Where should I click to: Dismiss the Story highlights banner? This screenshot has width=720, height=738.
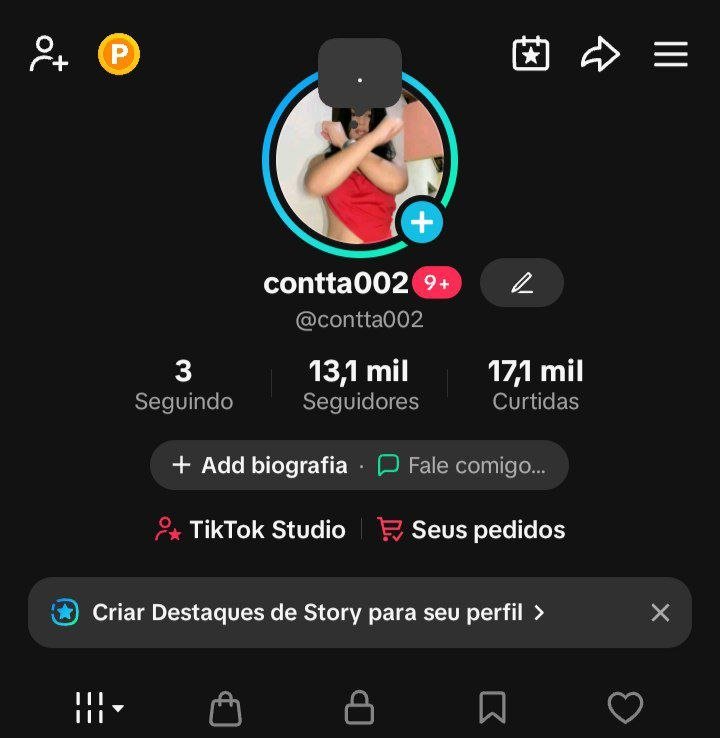(x=660, y=613)
